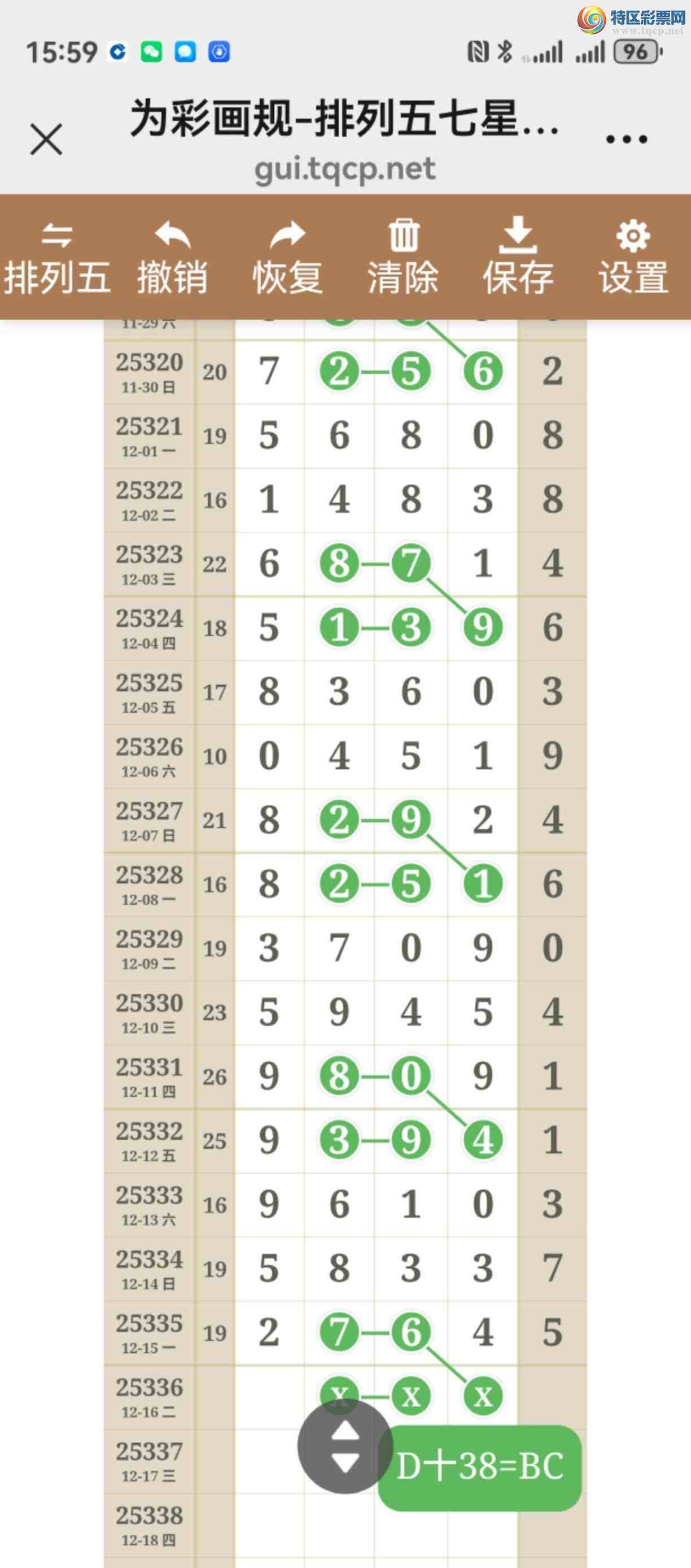This screenshot has width=691, height=1568.
Task: Redo the drawing with 恢复
Action: (x=288, y=258)
